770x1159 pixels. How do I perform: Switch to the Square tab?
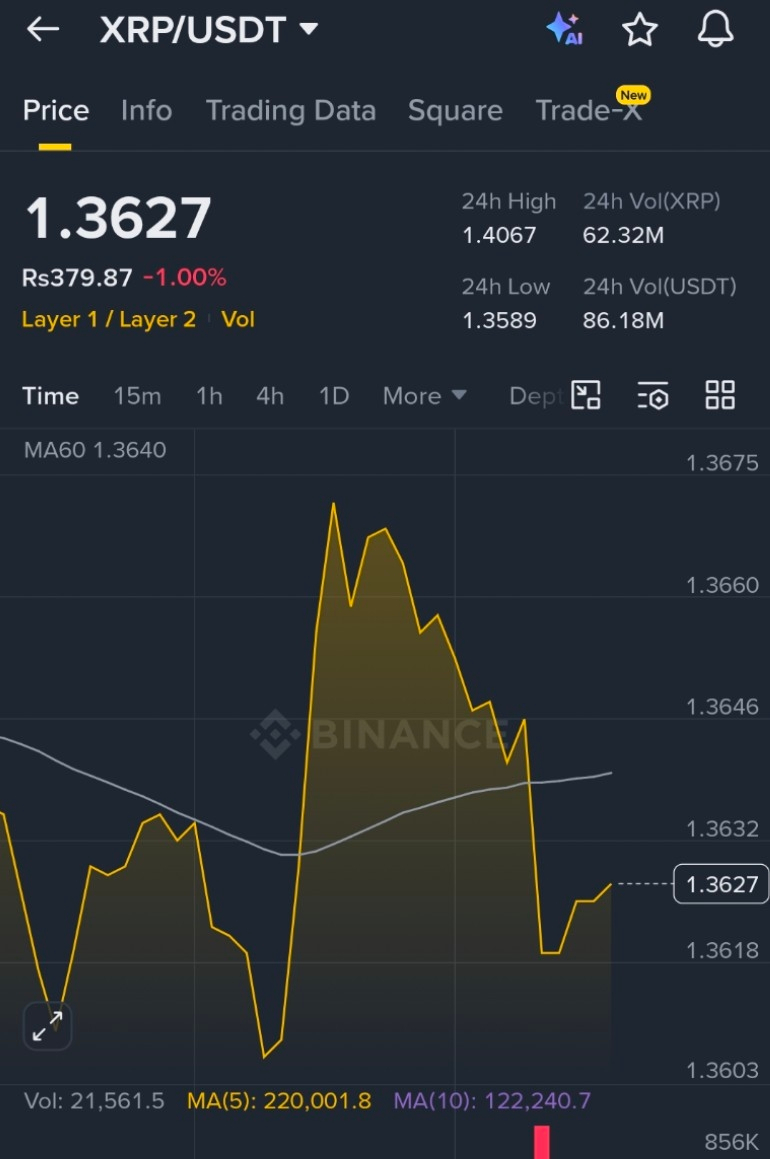pyautogui.click(x=455, y=111)
